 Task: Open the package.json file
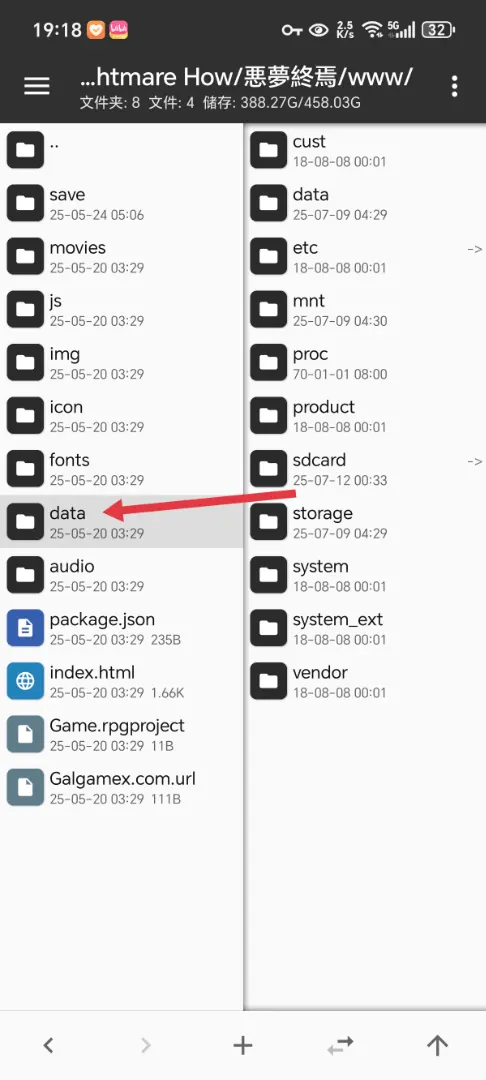pyautogui.click(x=121, y=627)
